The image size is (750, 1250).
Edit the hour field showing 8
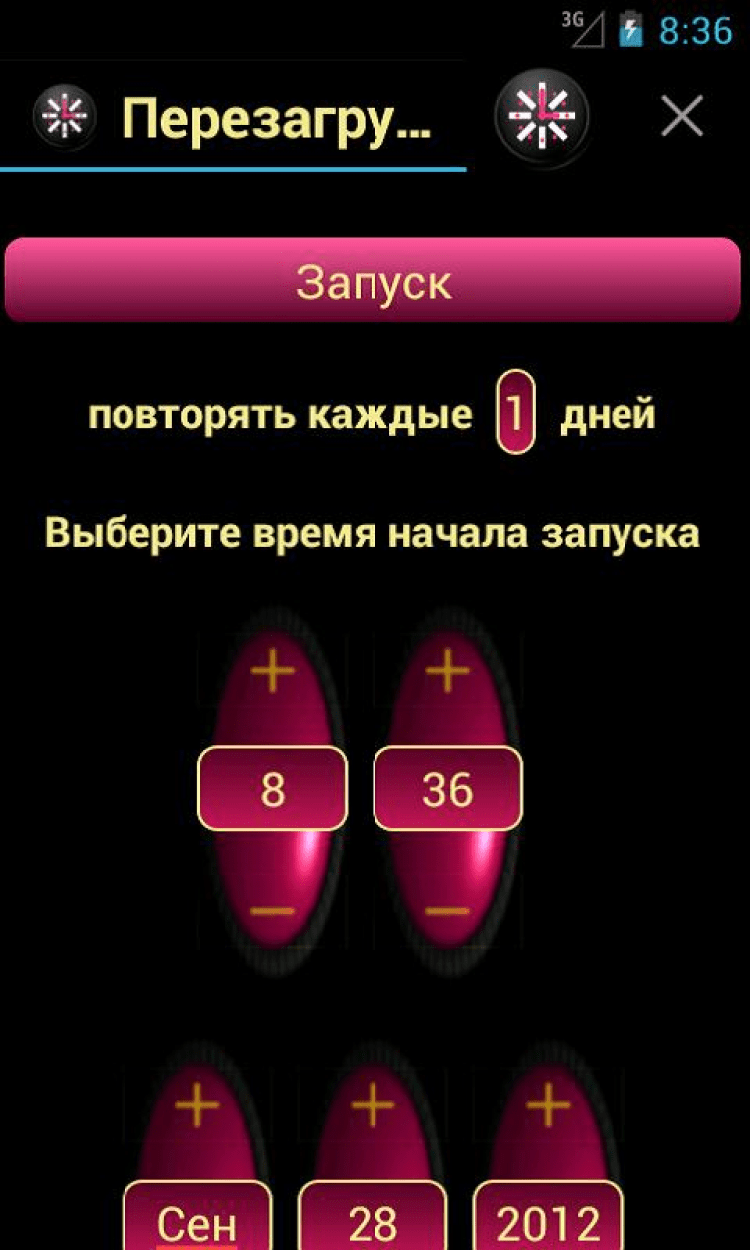[x=272, y=789]
